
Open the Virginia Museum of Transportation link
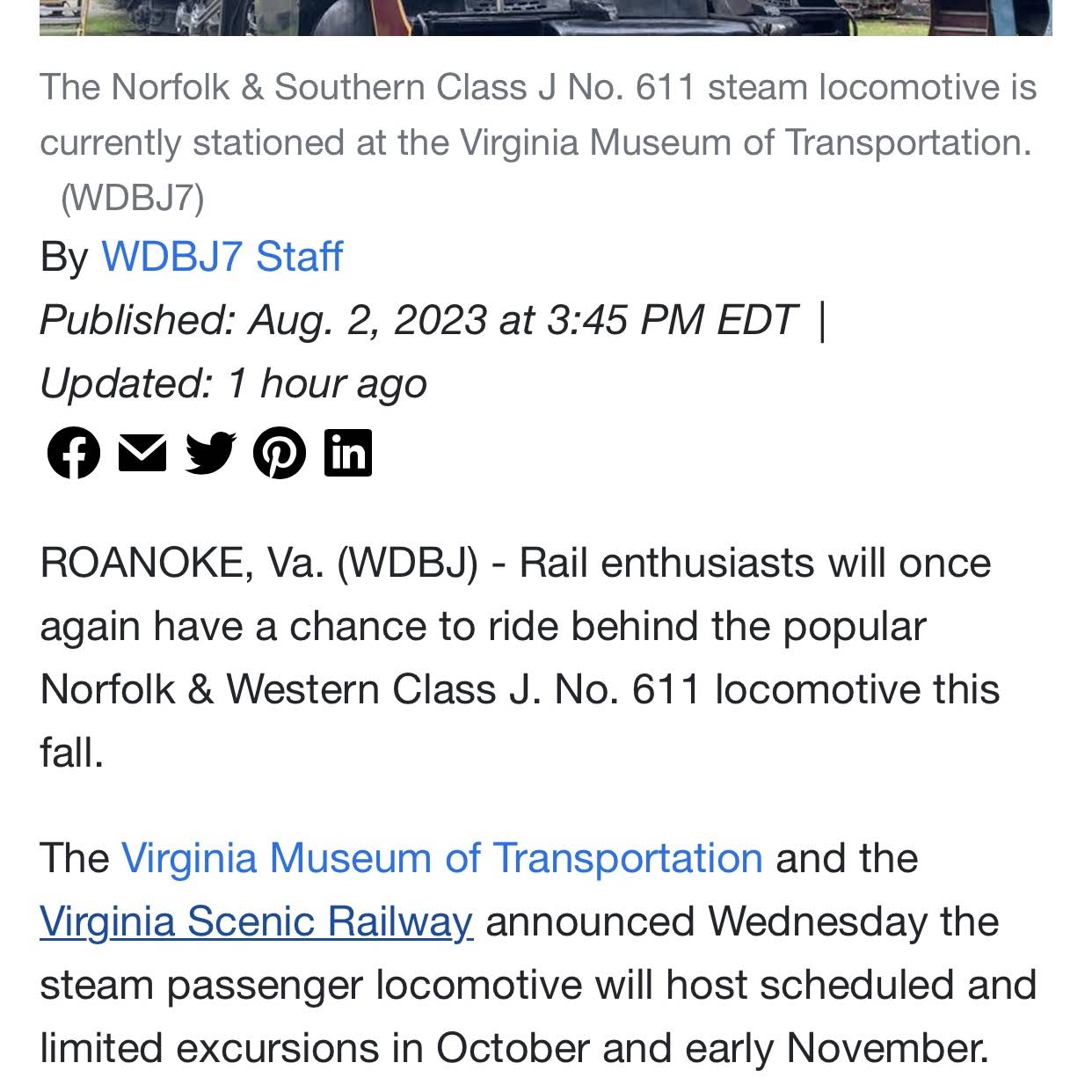tap(441, 858)
